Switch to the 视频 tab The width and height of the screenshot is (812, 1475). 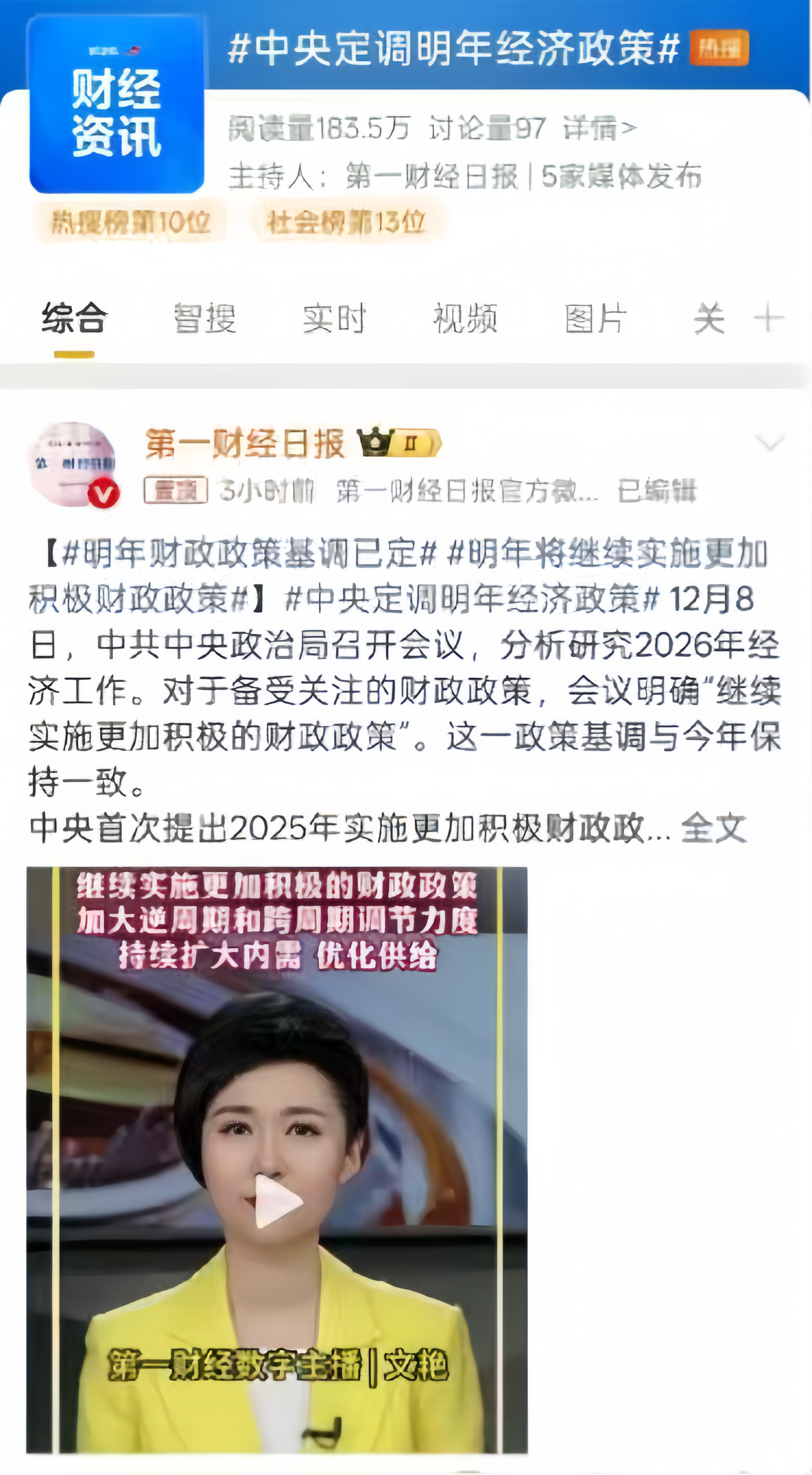(465, 319)
